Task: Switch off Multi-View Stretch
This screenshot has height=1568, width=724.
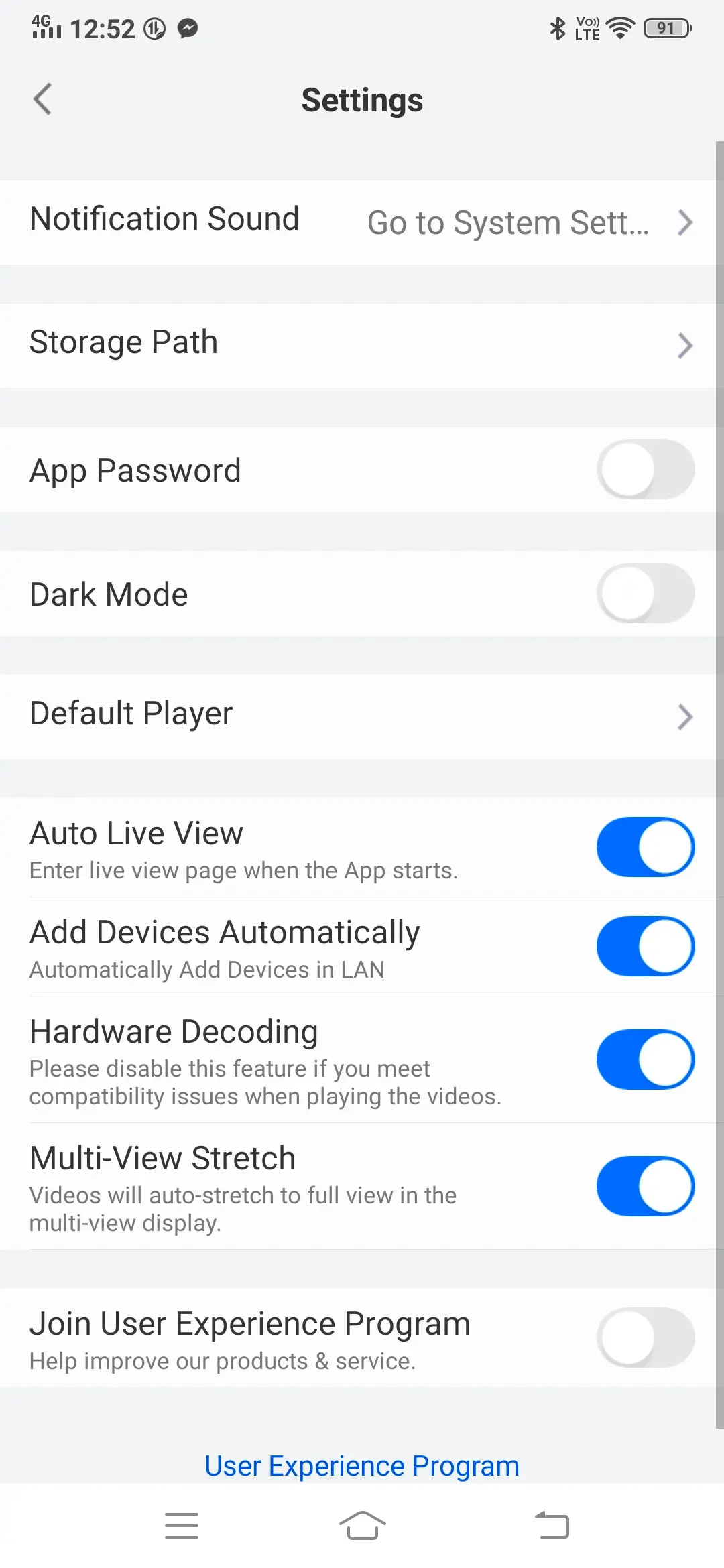Action: [646, 1186]
